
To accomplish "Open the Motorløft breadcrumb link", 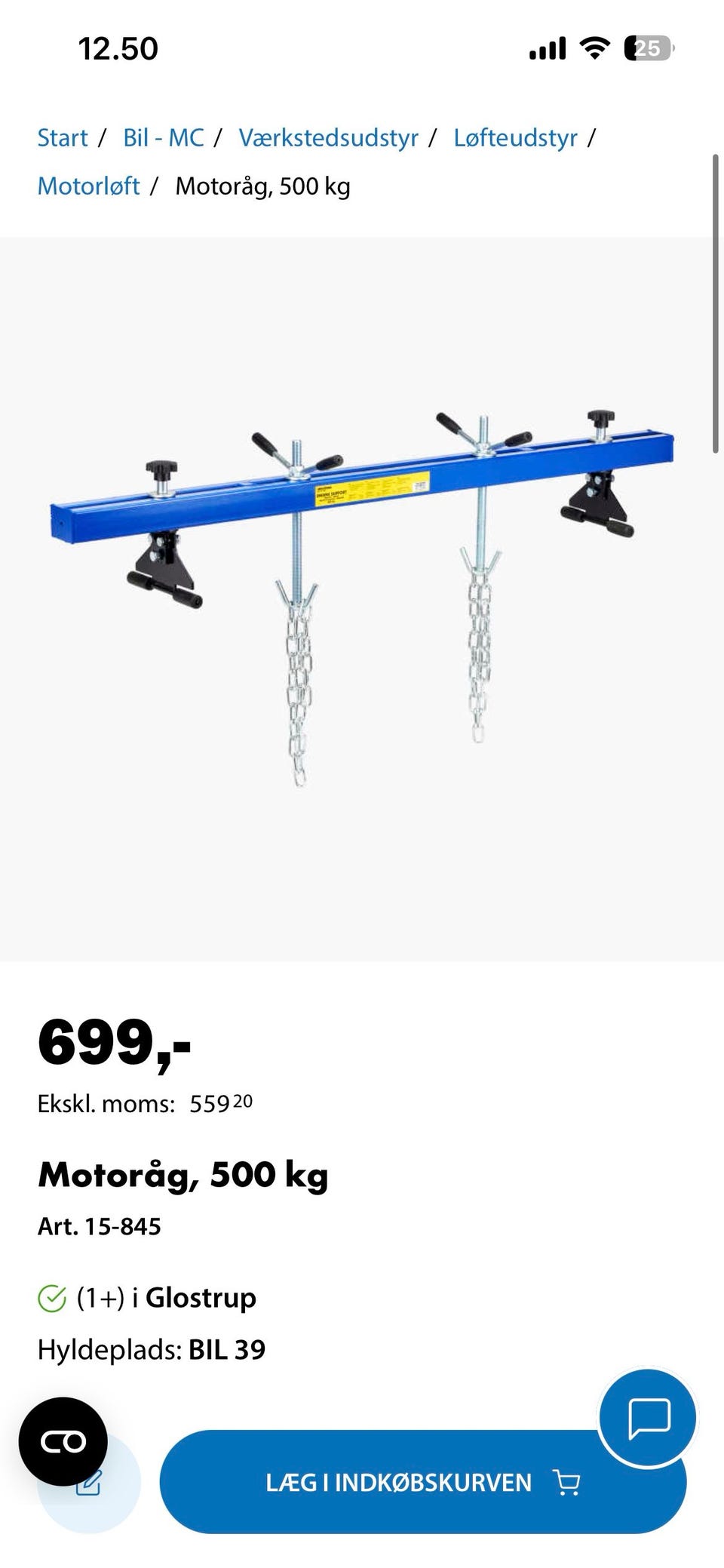I will tap(89, 186).
